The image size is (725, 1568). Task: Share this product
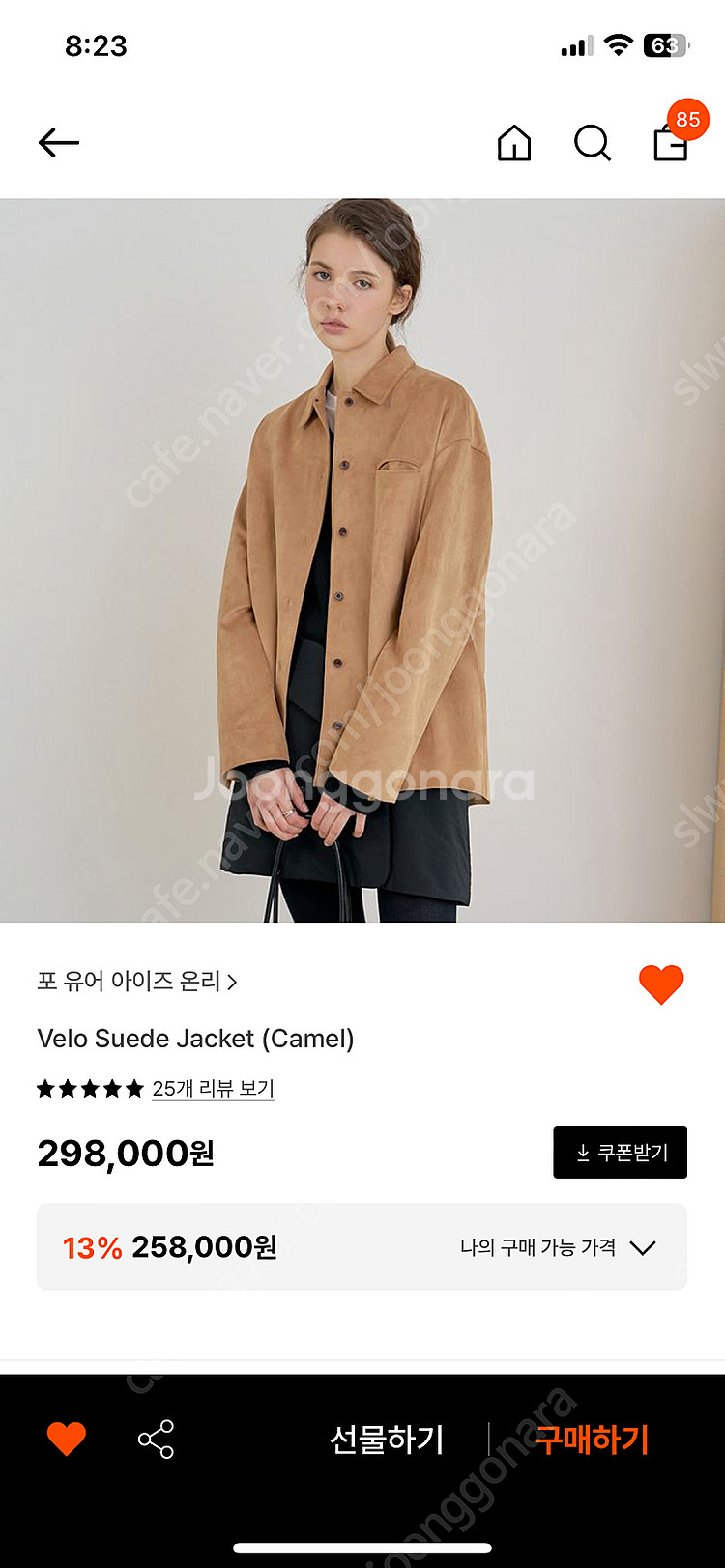156,1440
